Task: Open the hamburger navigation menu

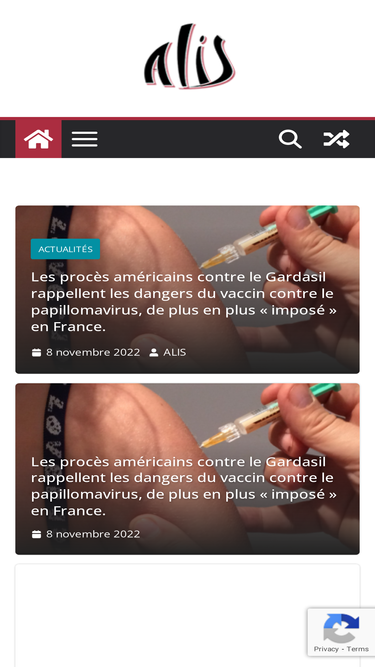Action: [84, 139]
